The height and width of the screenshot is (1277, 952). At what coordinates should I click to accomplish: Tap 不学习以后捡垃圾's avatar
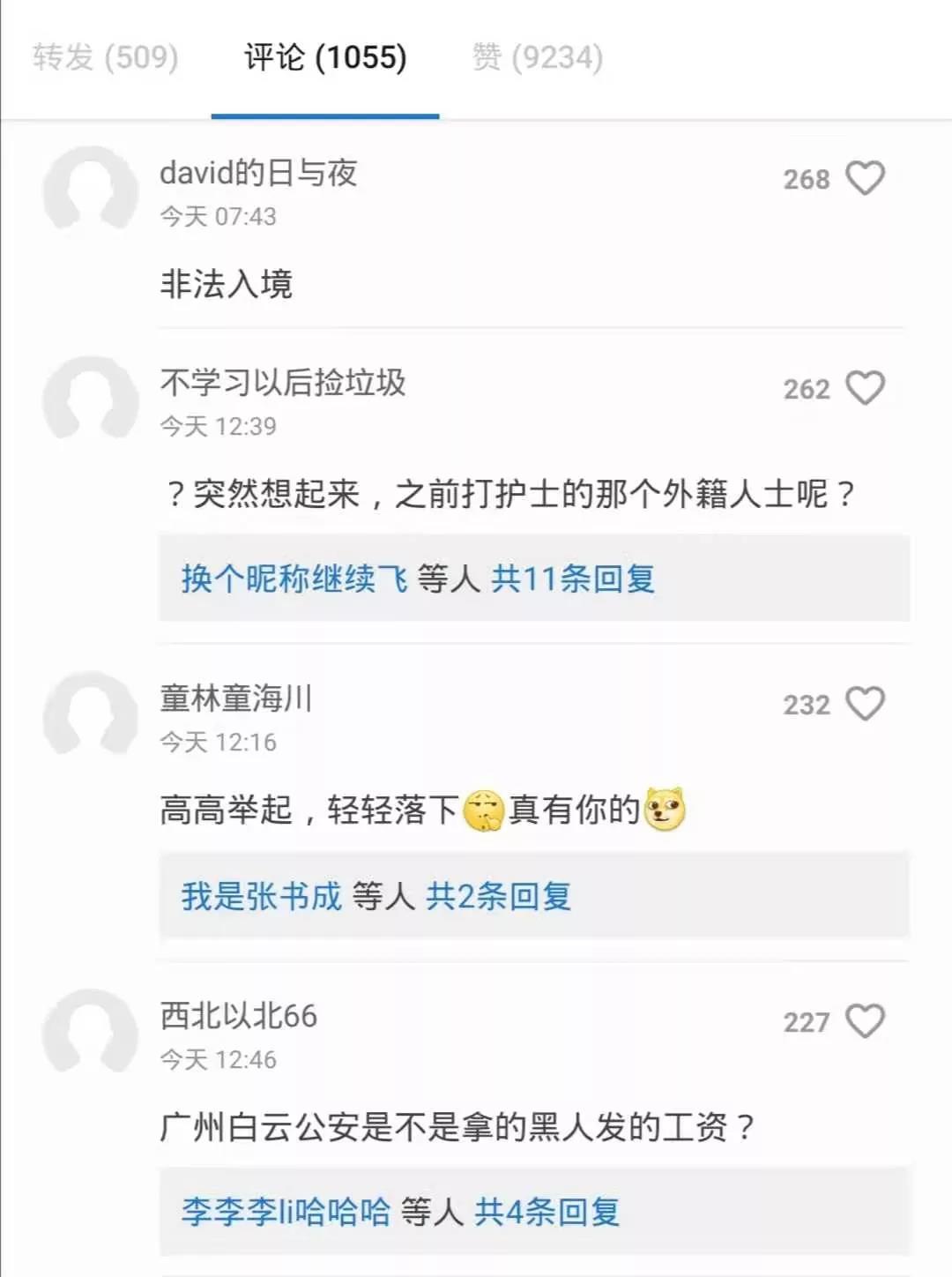pyautogui.click(x=91, y=399)
